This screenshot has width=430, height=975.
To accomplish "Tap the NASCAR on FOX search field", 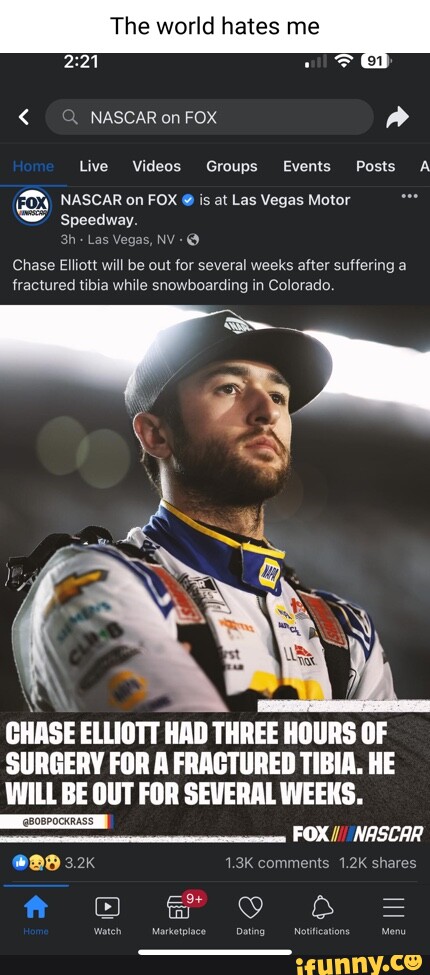I will tap(209, 117).
